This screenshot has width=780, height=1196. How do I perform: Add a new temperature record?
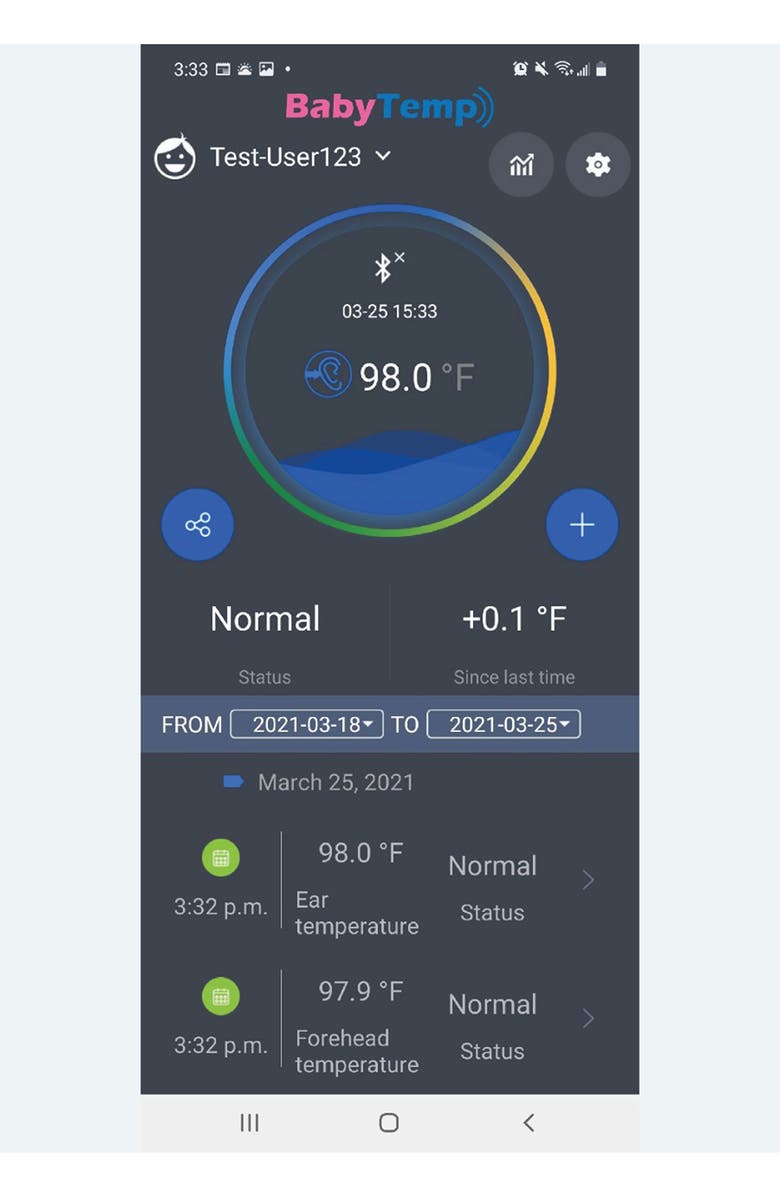(x=582, y=525)
